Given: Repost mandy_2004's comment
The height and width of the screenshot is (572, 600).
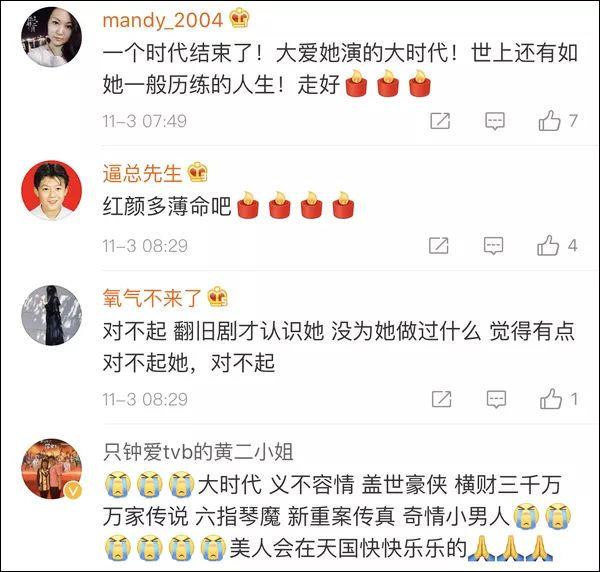Looking at the screenshot, I should click(x=439, y=121).
